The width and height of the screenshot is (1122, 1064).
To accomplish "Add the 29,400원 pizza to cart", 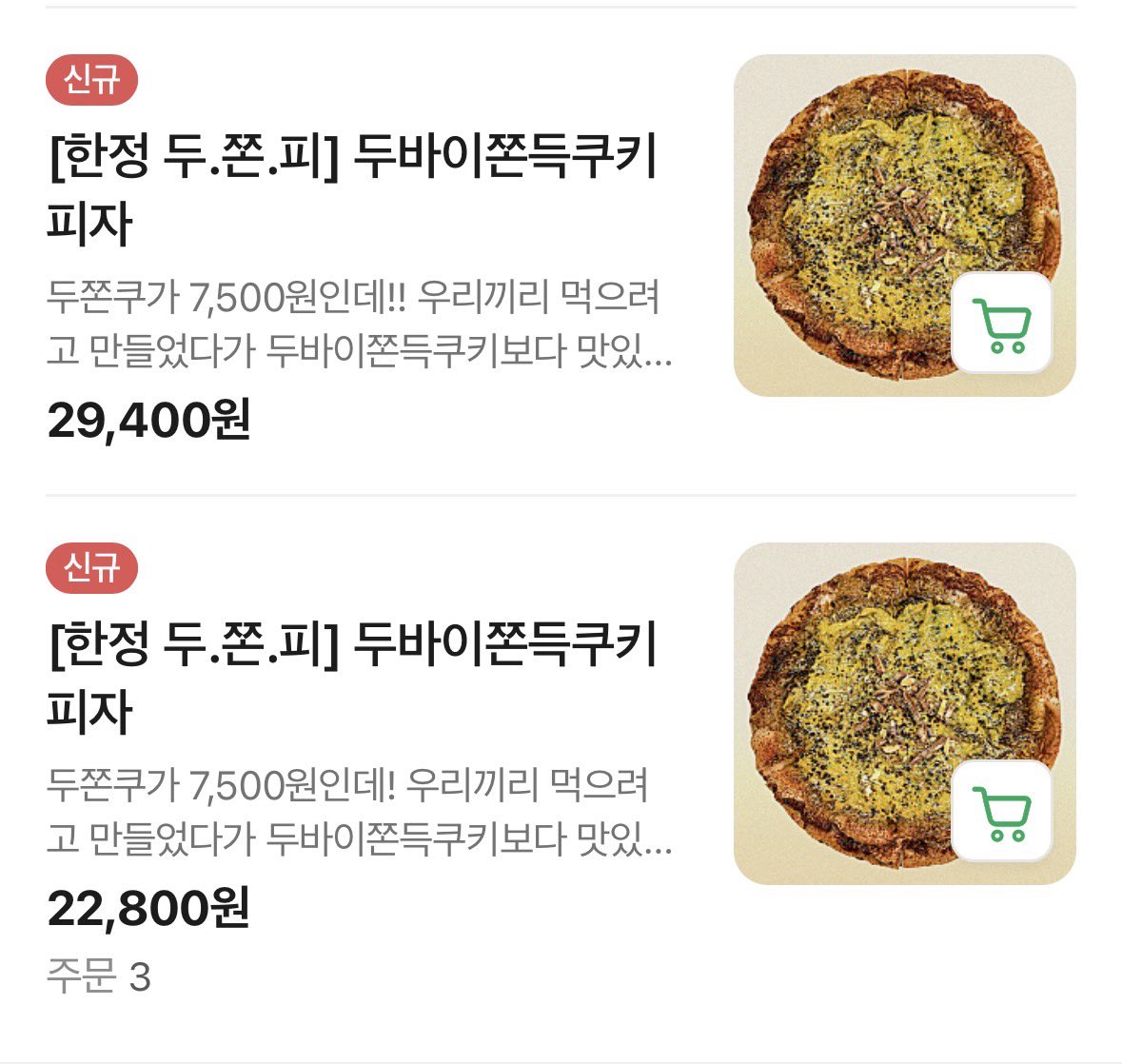I will (1001, 324).
